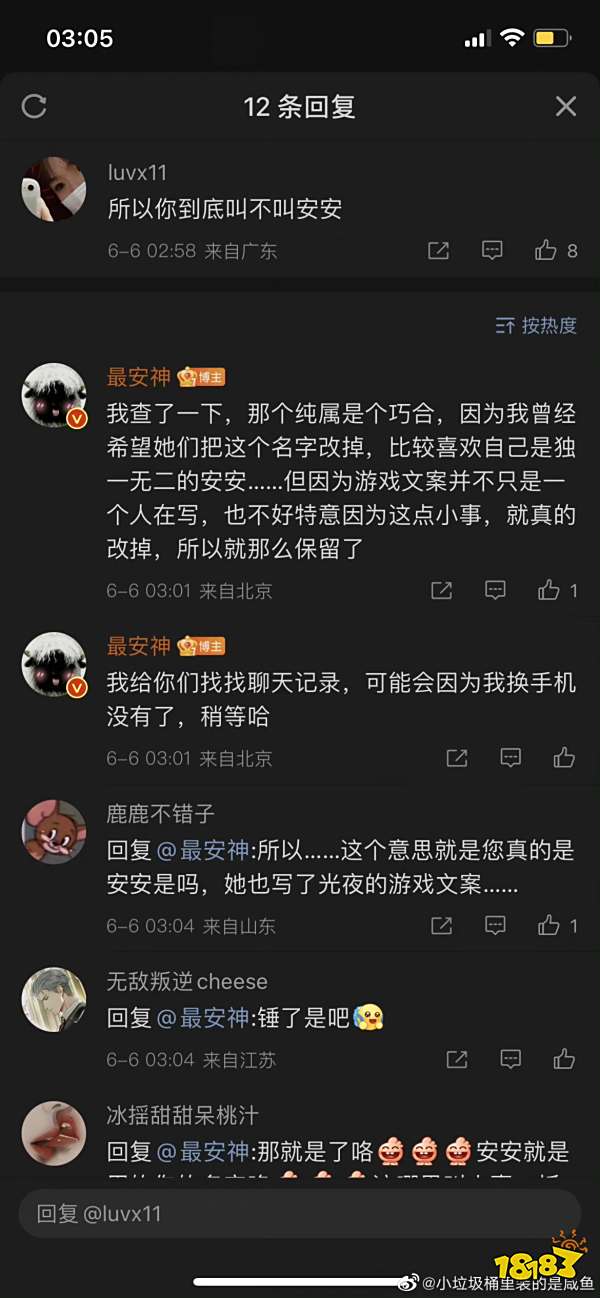Tap the 回复 @luvx11 input field
The height and width of the screenshot is (1298, 600).
point(300,1214)
